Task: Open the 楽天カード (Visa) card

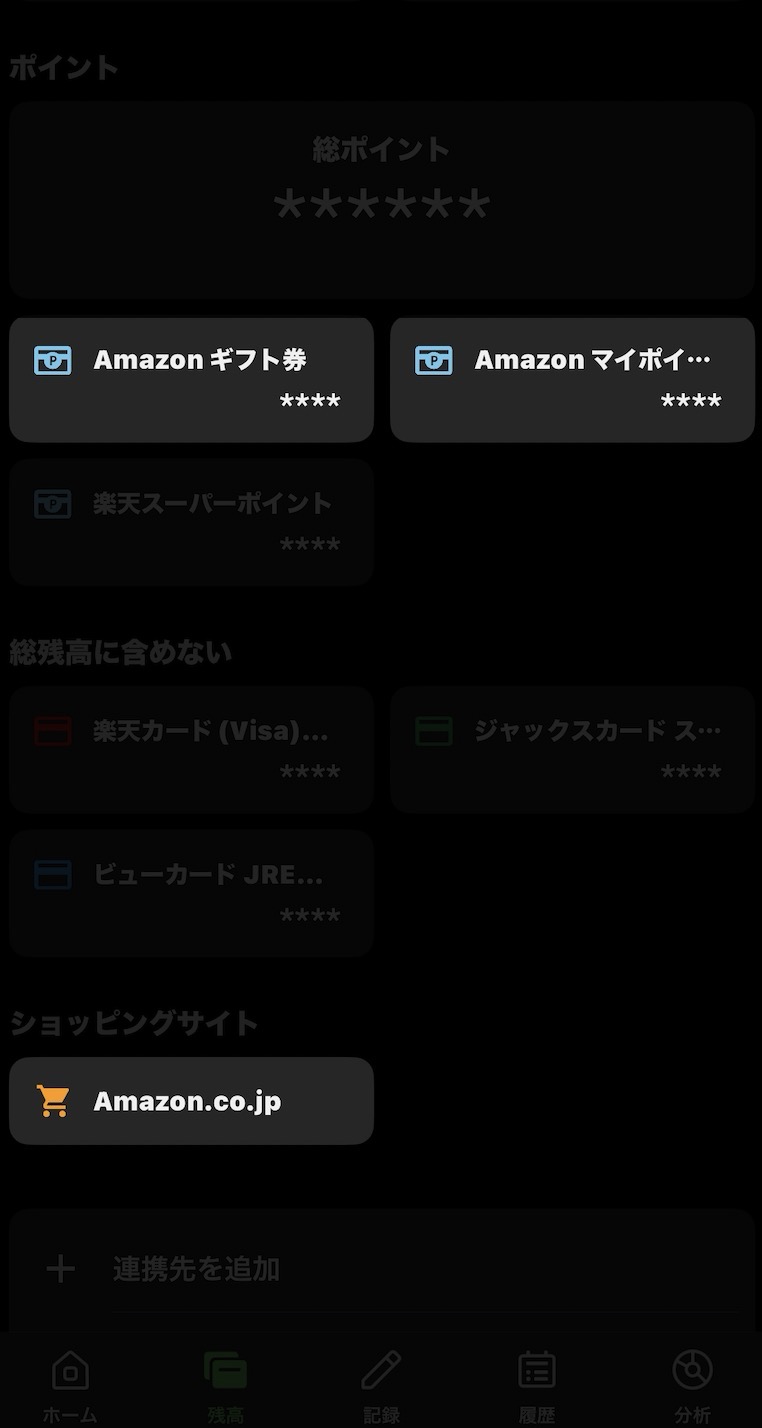Action: 191,750
